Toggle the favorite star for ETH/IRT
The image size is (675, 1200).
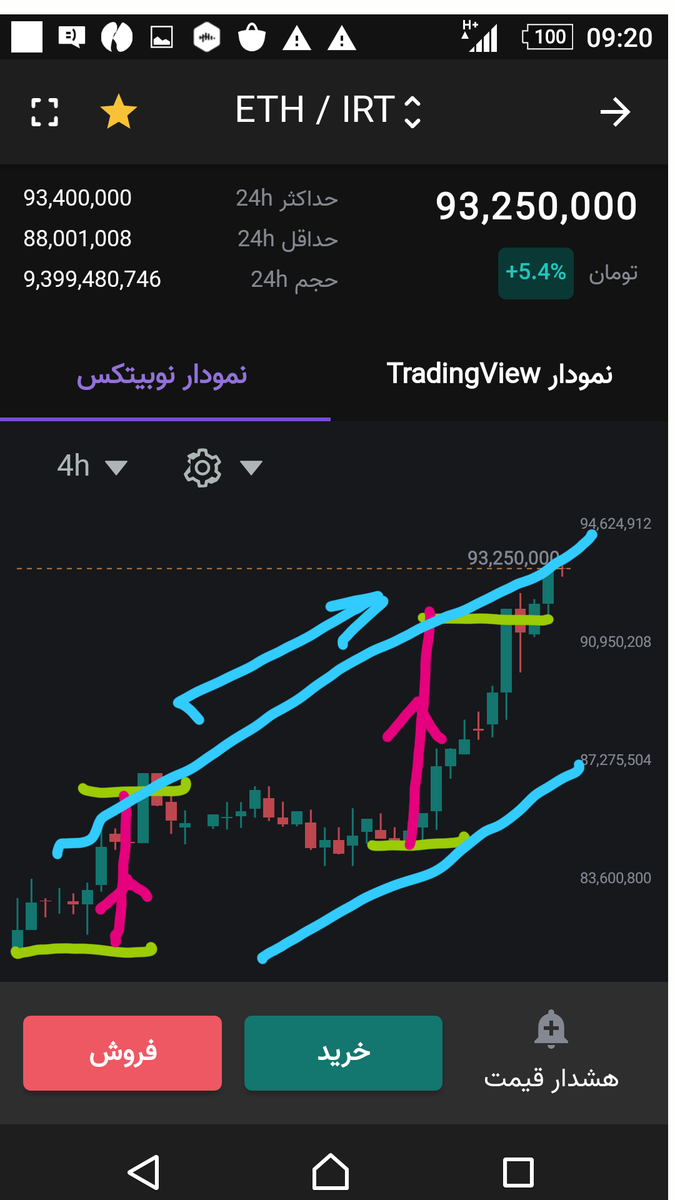(118, 112)
